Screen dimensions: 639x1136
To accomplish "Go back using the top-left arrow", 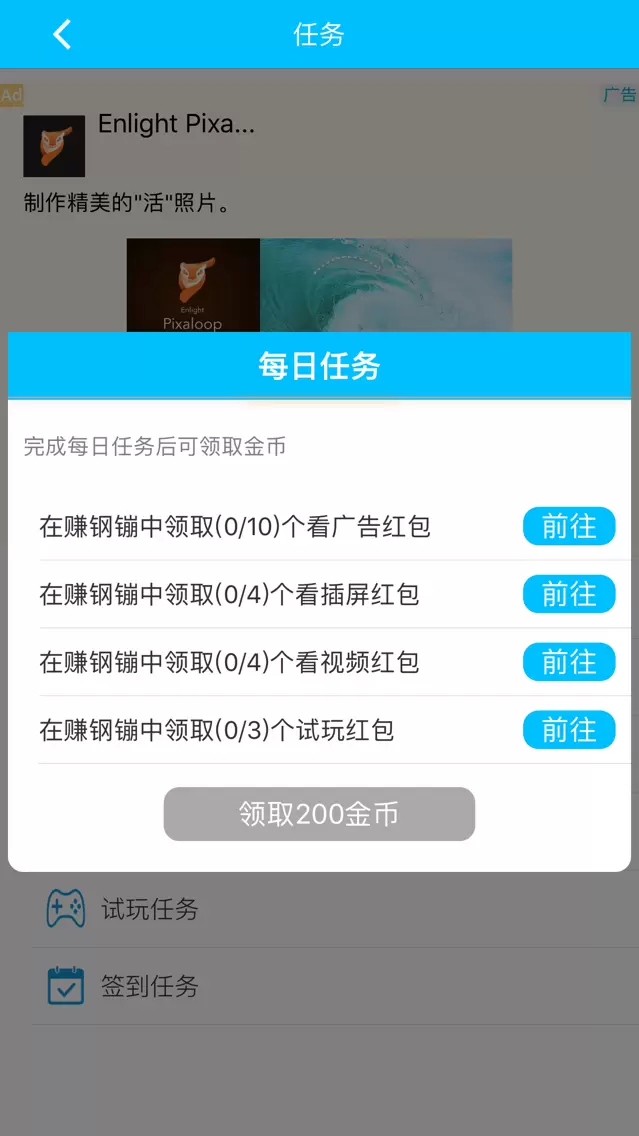I will (x=62, y=35).
